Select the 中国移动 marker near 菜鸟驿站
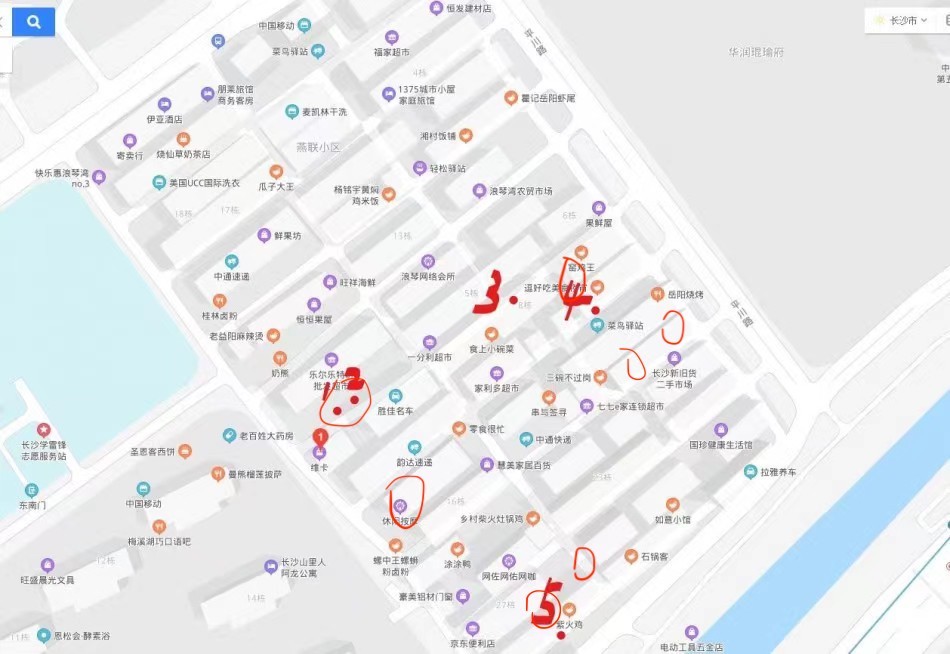This screenshot has height=654, width=950. [219, 41]
